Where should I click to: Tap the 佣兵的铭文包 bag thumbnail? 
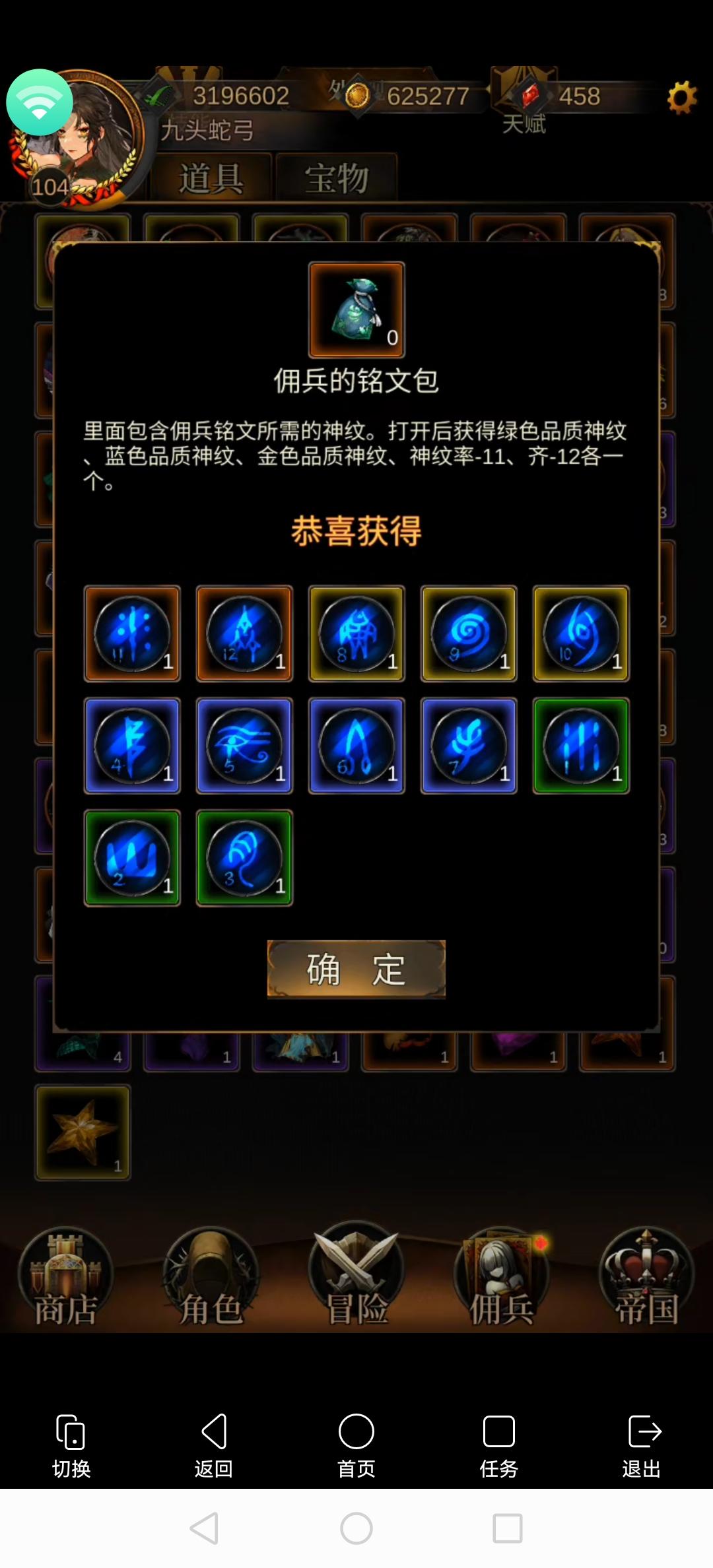tap(355, 308)
